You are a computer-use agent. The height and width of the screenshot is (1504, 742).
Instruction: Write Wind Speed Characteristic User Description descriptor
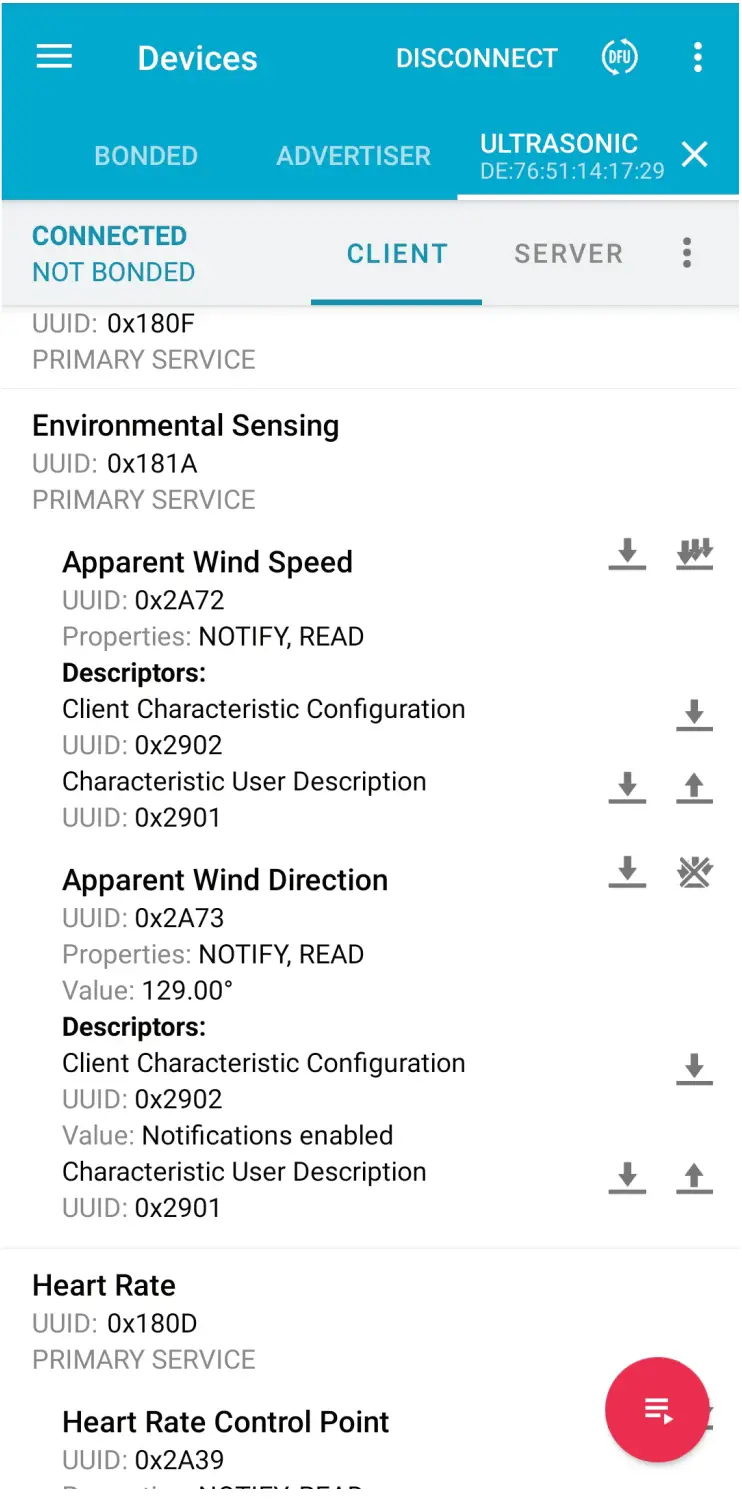point(694,788)
